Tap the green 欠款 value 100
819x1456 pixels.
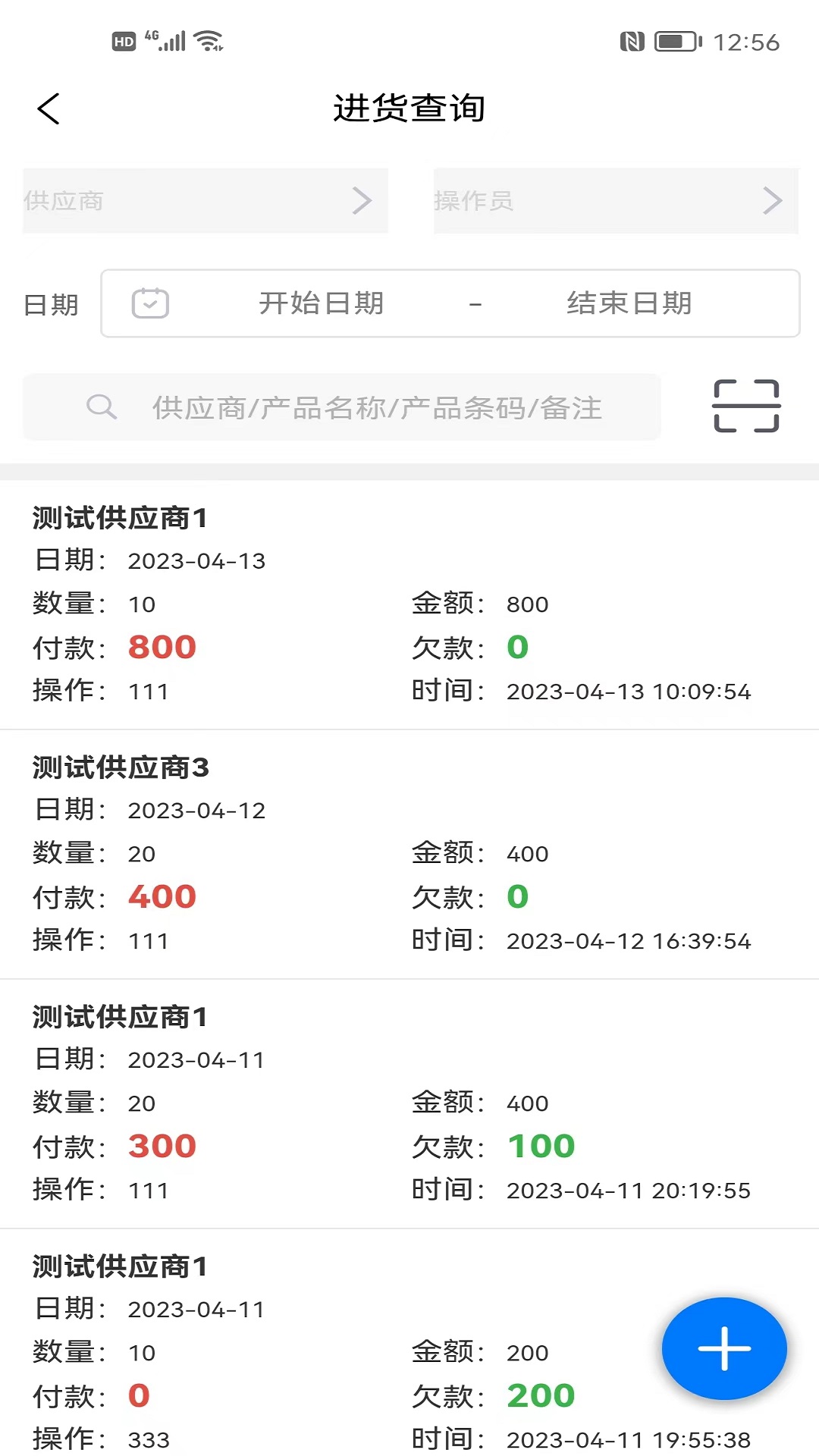coord(541,1146)
